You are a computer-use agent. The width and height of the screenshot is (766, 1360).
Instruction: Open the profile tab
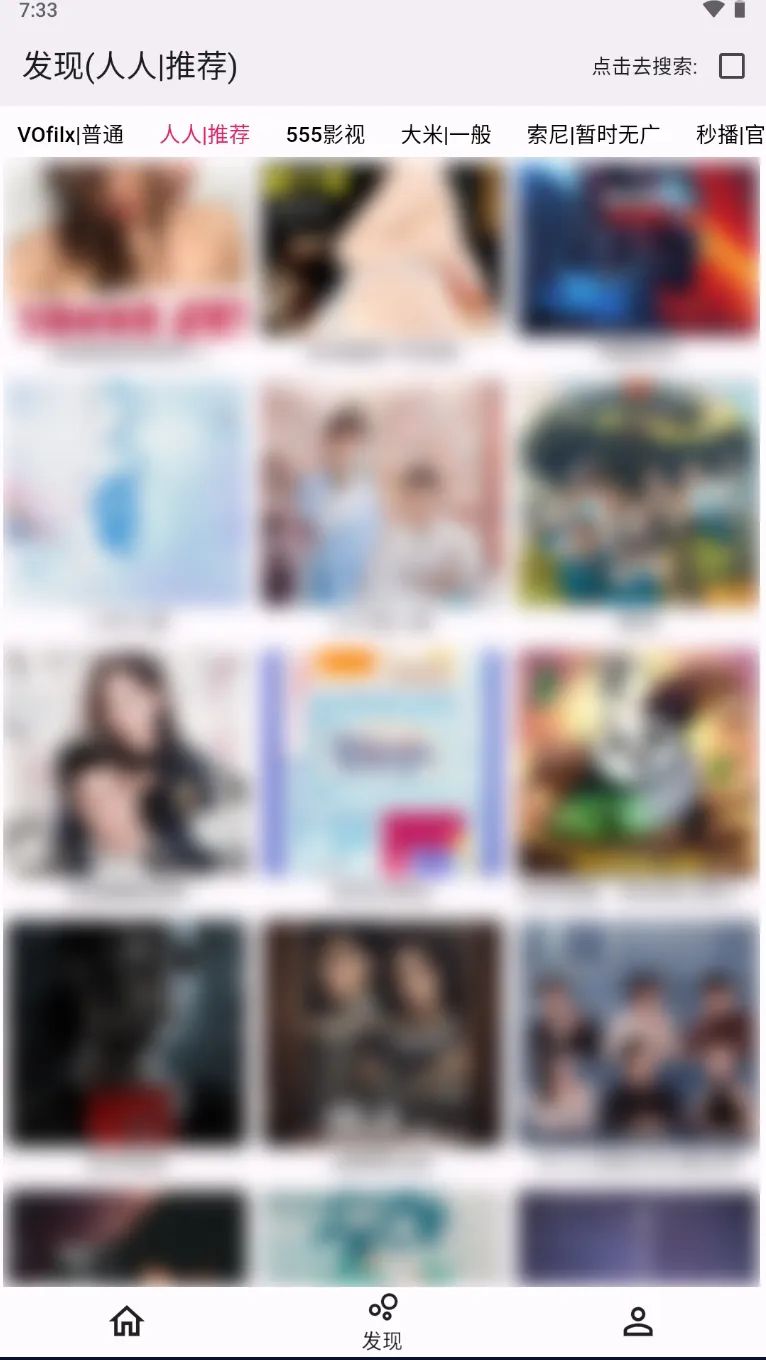tap(637, 1322)
